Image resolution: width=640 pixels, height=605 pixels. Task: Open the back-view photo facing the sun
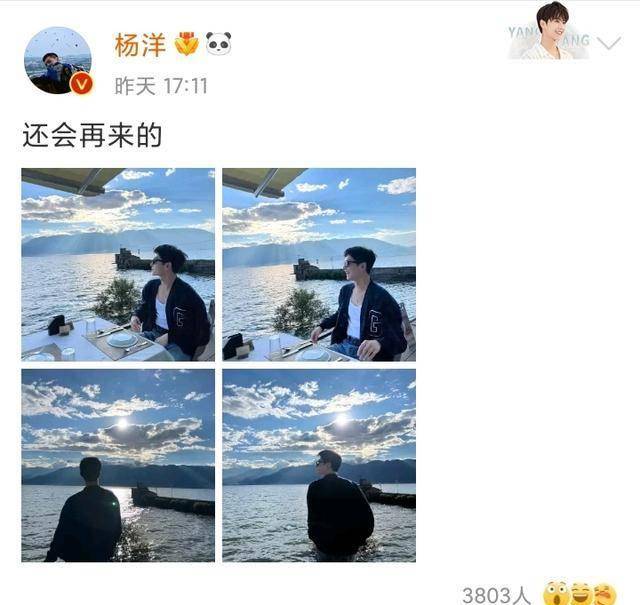118,466
